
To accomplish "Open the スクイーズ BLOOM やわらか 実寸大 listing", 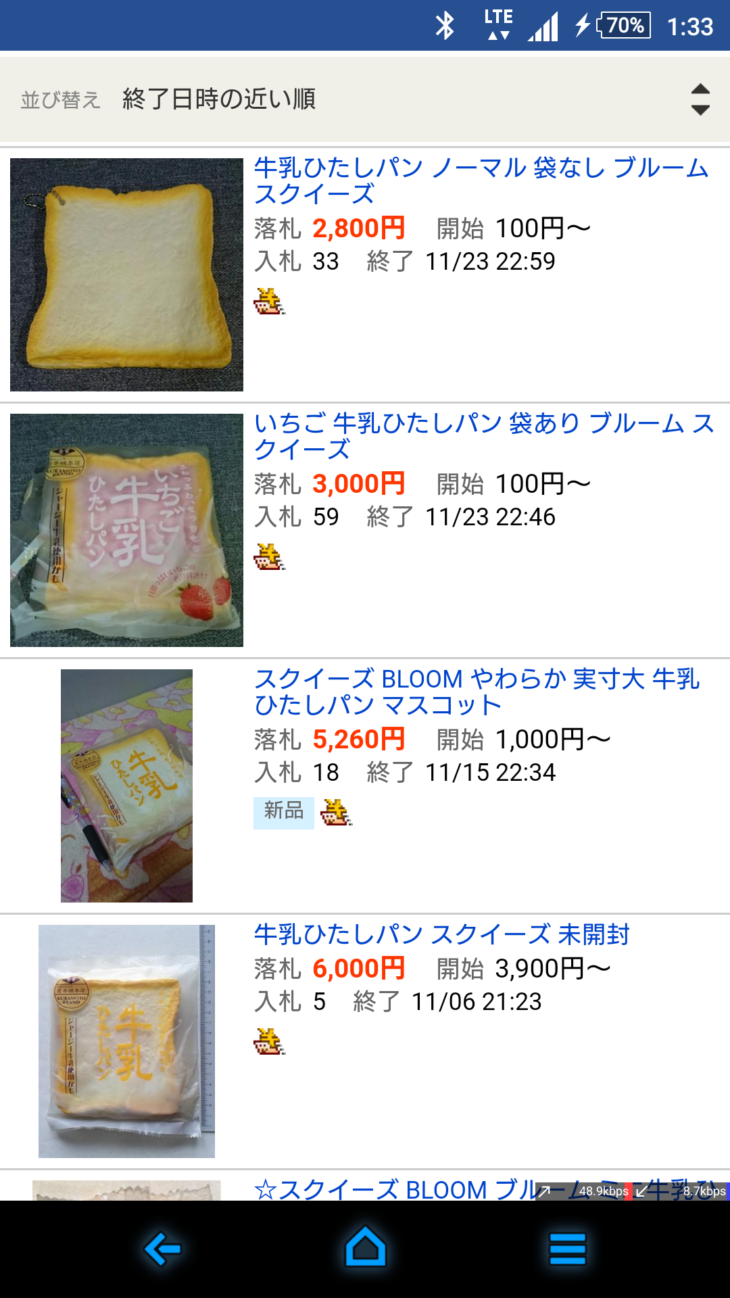I will point(477,692).
